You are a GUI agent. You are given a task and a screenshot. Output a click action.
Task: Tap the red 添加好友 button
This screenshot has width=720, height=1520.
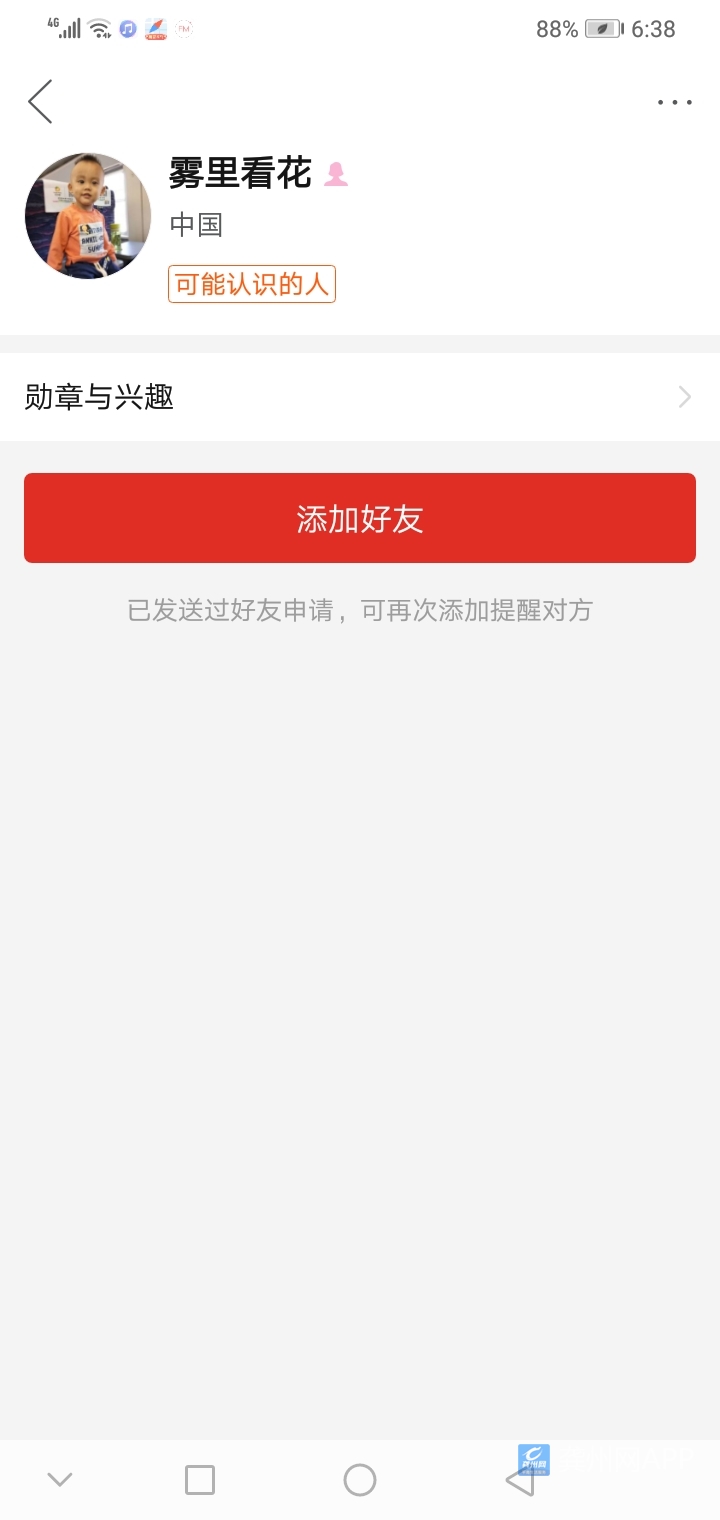[x=360, y=518]
